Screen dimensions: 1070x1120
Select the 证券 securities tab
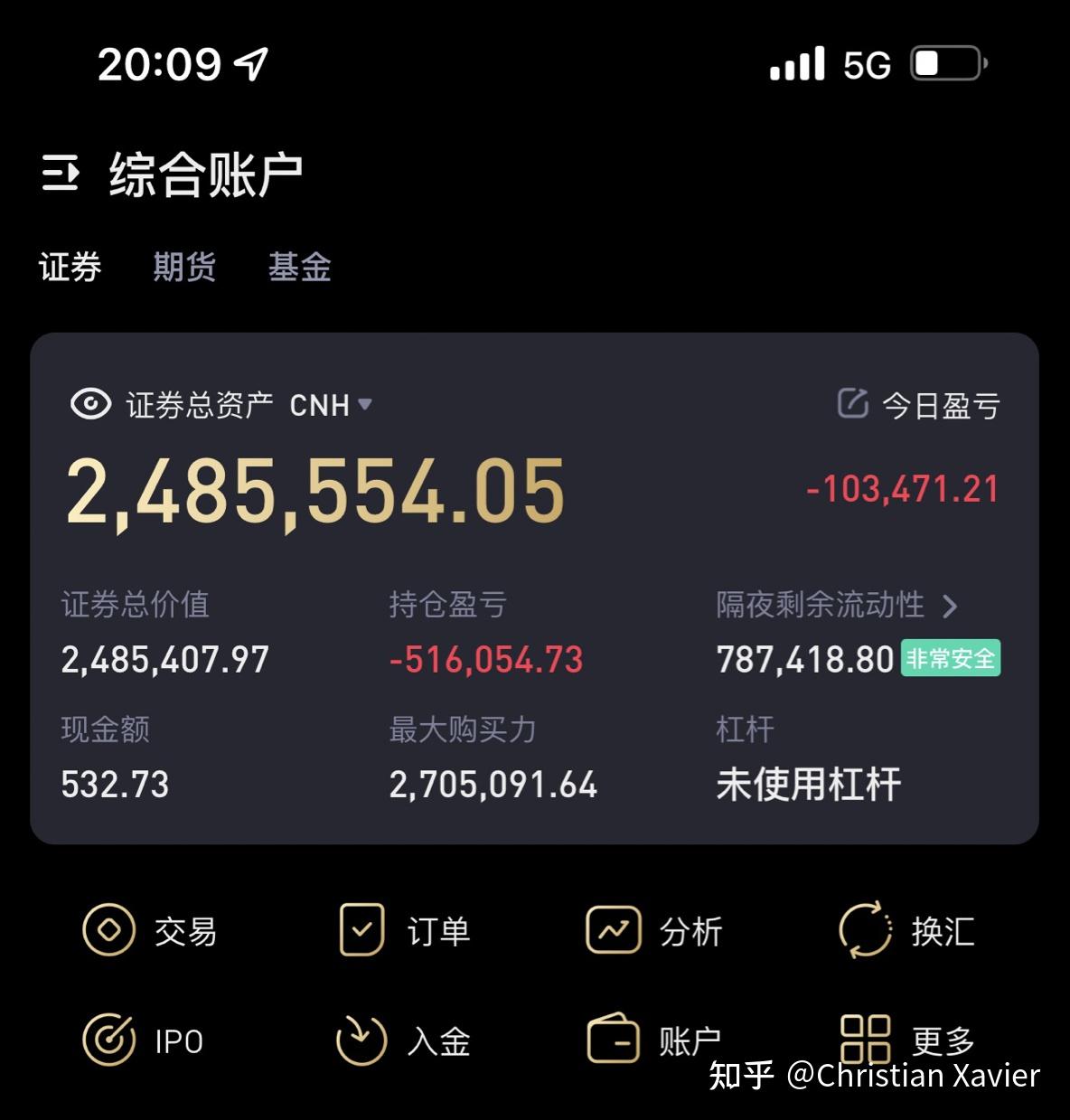(x=70, y=267)
